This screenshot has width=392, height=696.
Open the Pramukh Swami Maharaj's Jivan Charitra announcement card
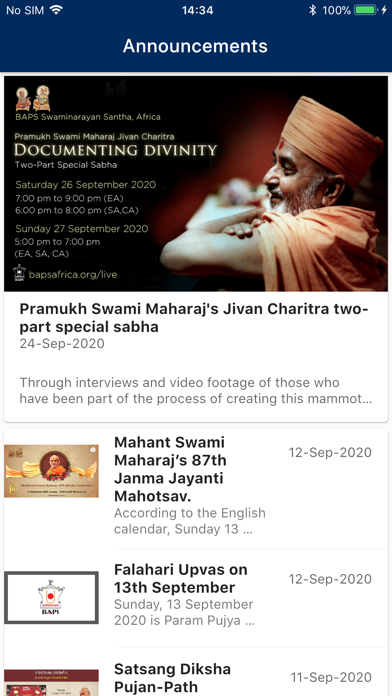pyautogui.click(x=196, y=249)
